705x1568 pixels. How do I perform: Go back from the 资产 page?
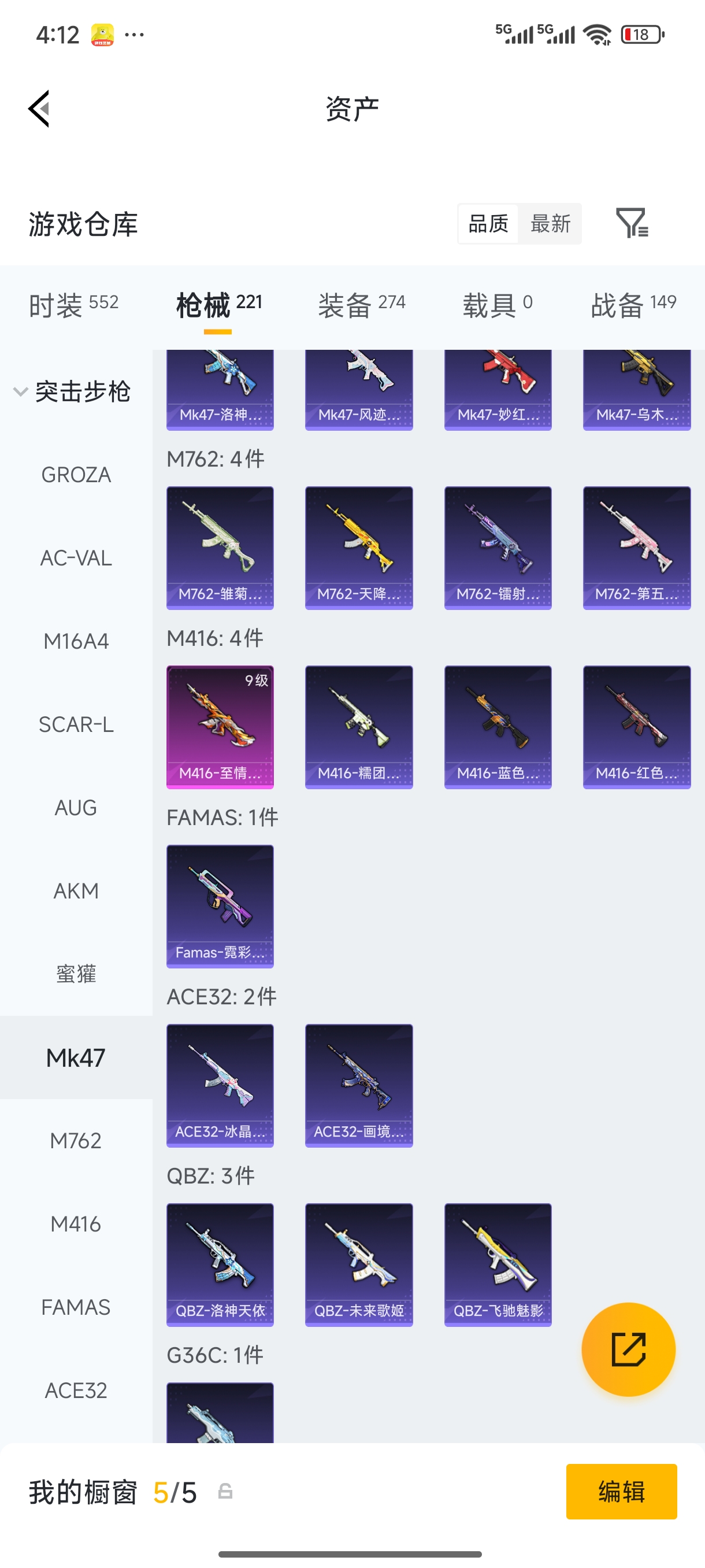coord(39,109)
